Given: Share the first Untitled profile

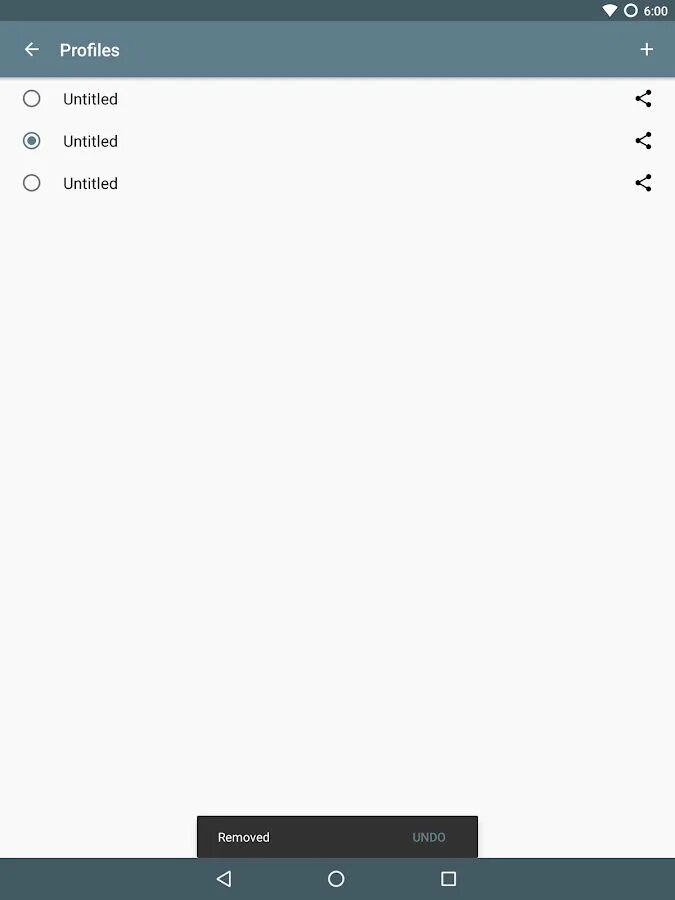Looking at the screenshot, I should pyautogui.click(x=643, y=99).
